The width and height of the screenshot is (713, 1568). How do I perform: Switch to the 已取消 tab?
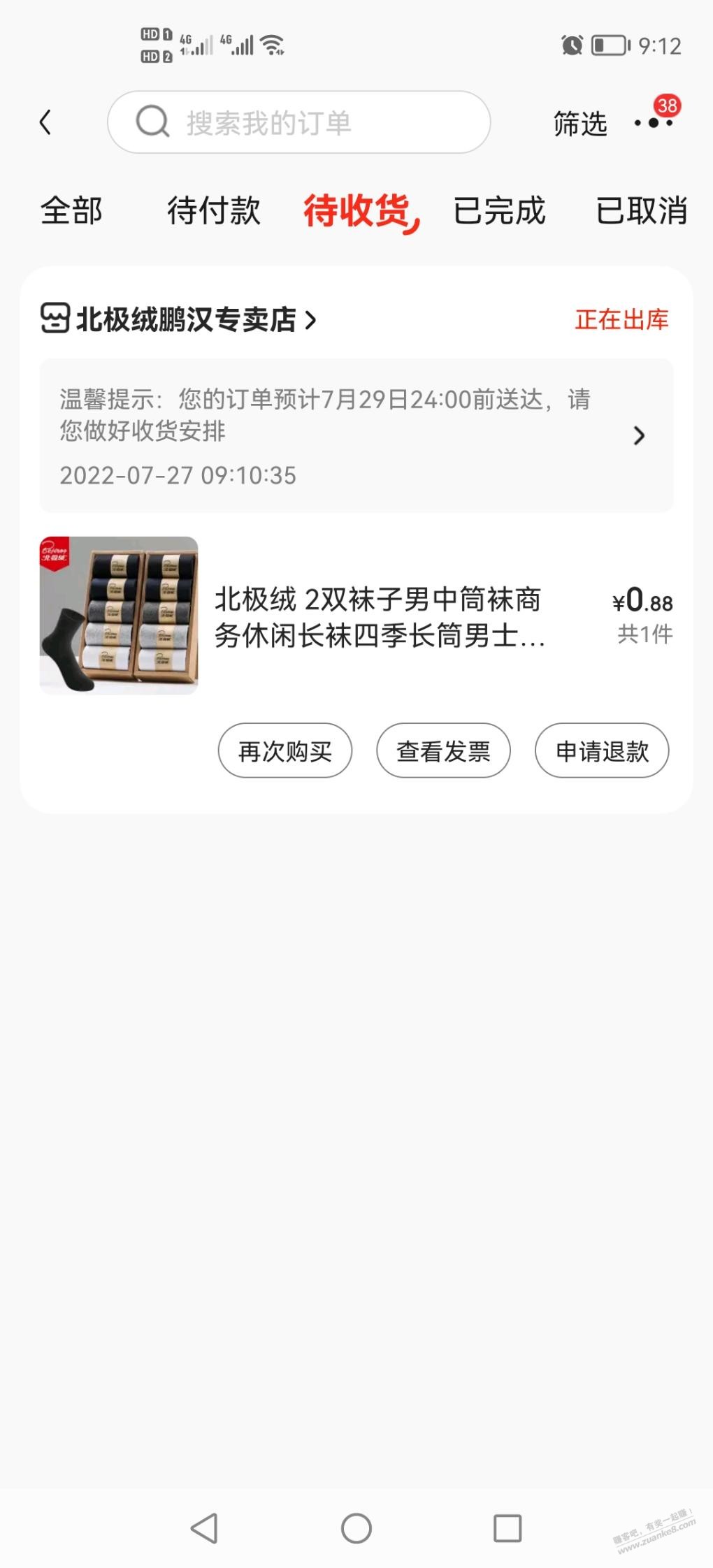[x=641, y=210]
